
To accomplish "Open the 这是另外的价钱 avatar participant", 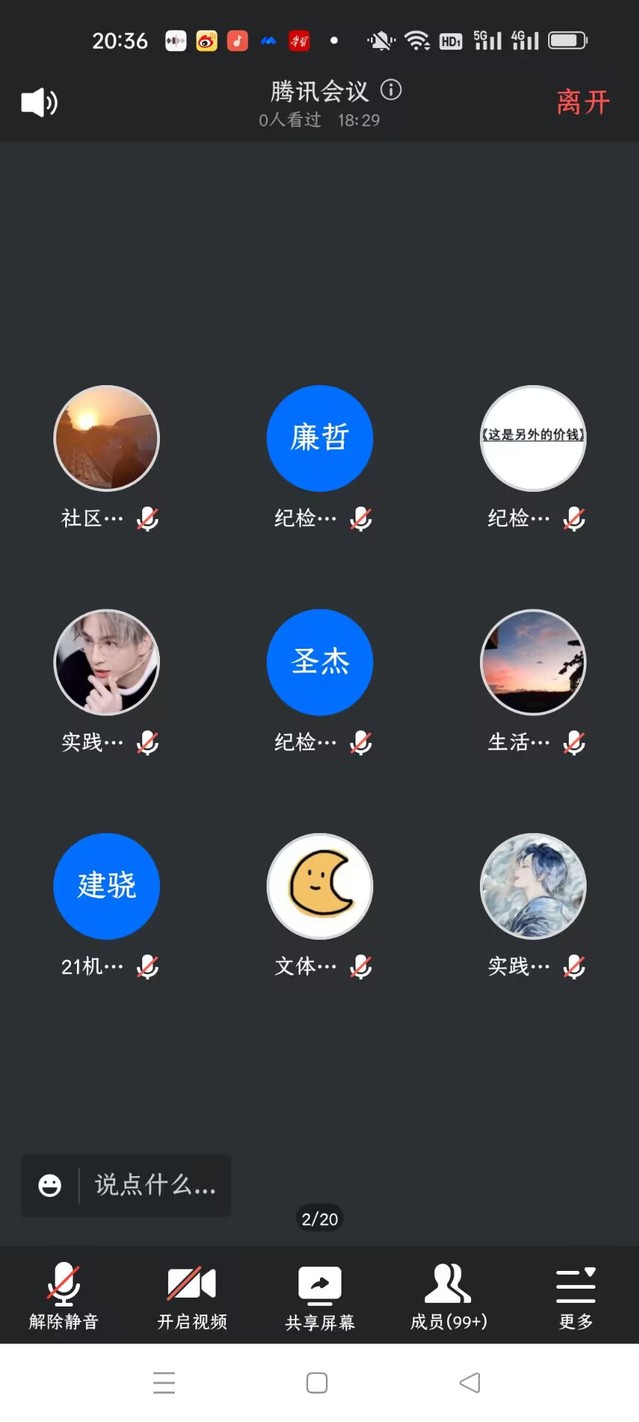I will [532, 438].
